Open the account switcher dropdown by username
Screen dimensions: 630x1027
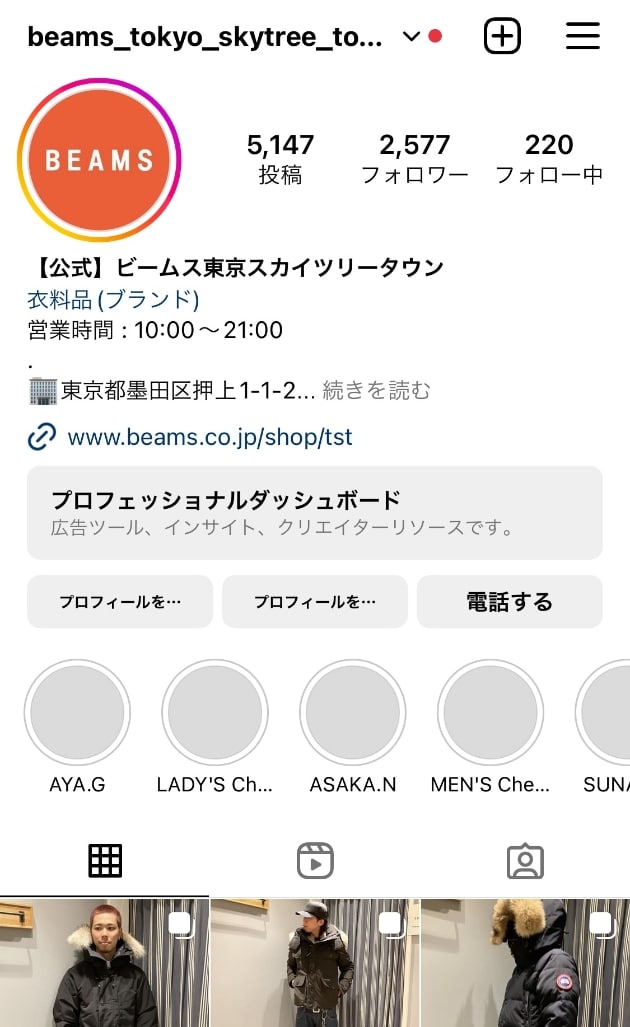(410, 37)
